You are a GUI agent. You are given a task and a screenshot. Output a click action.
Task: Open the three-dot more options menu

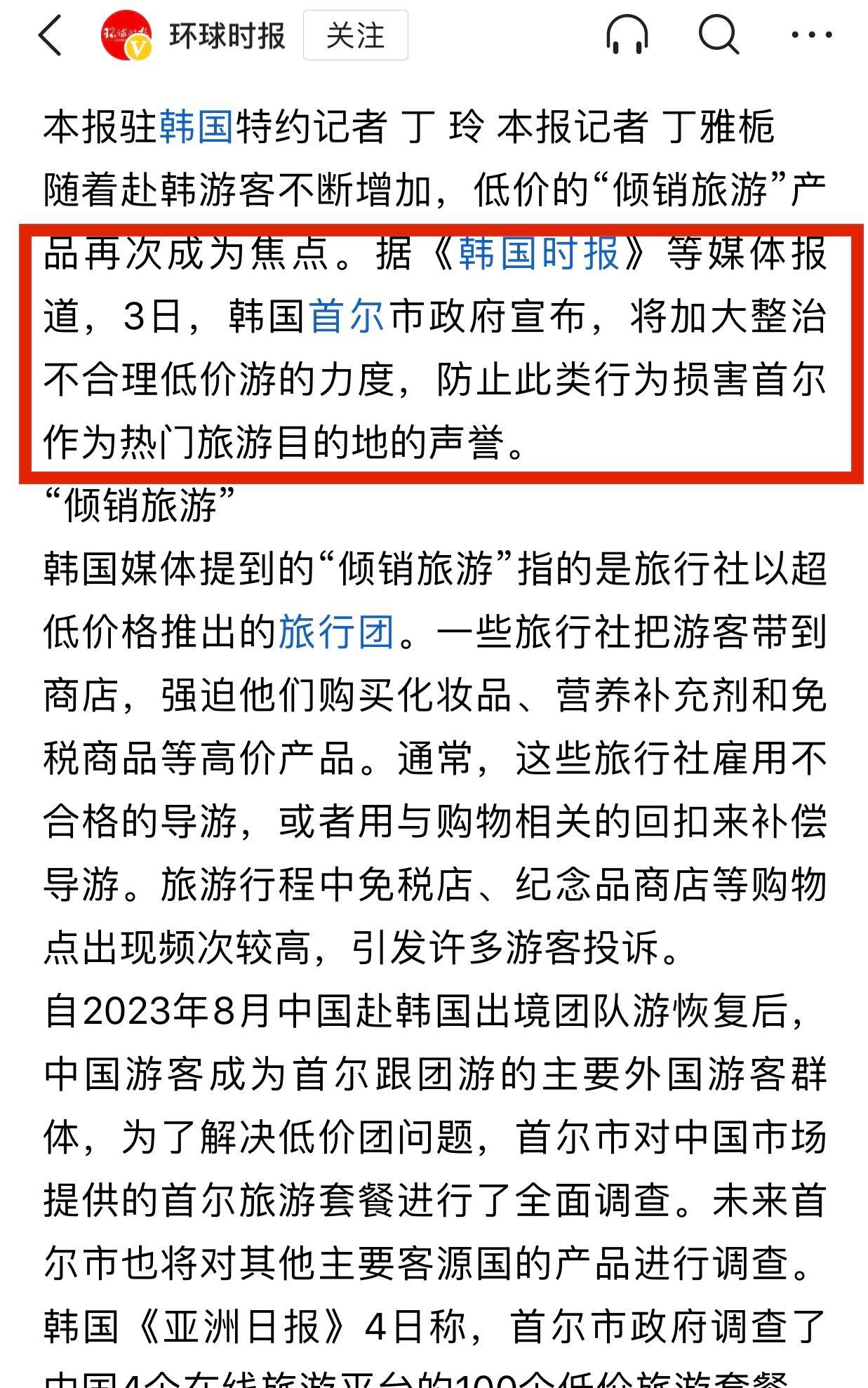(x=811, y=34)
